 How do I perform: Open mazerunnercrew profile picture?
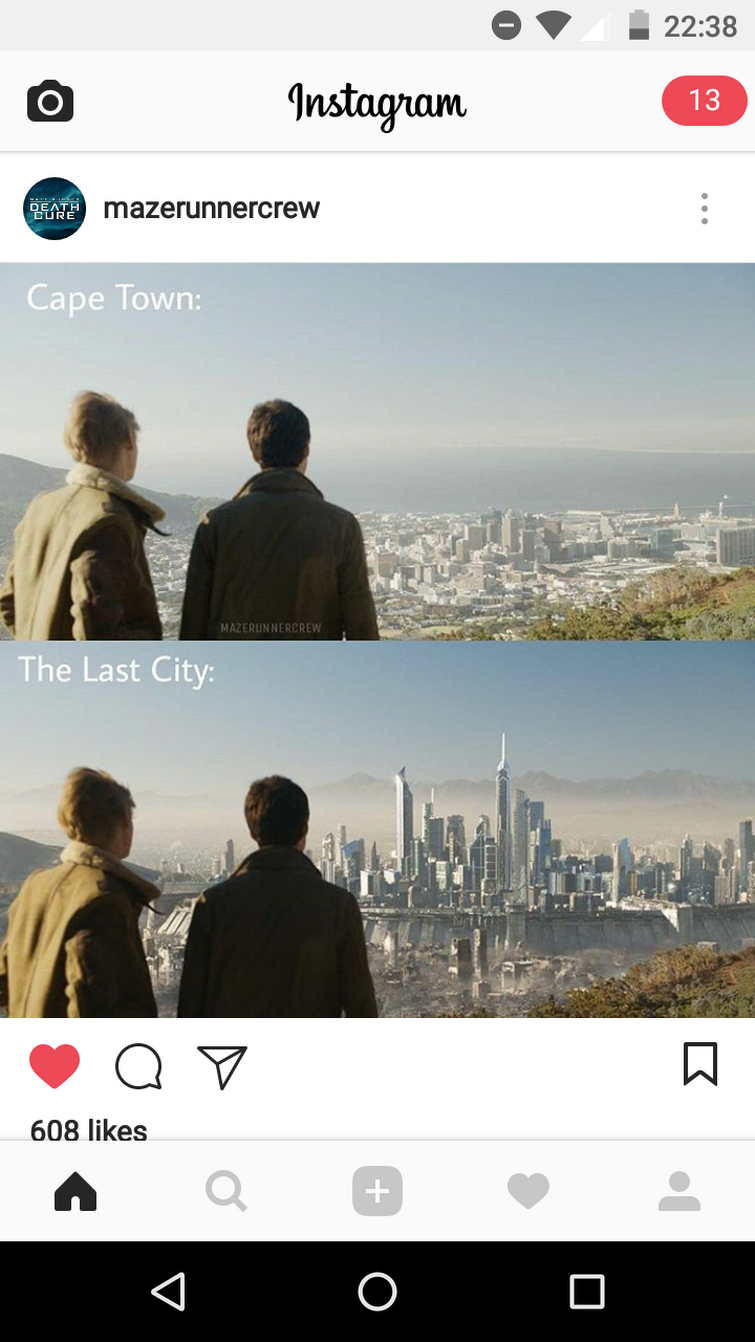(54, 208)
